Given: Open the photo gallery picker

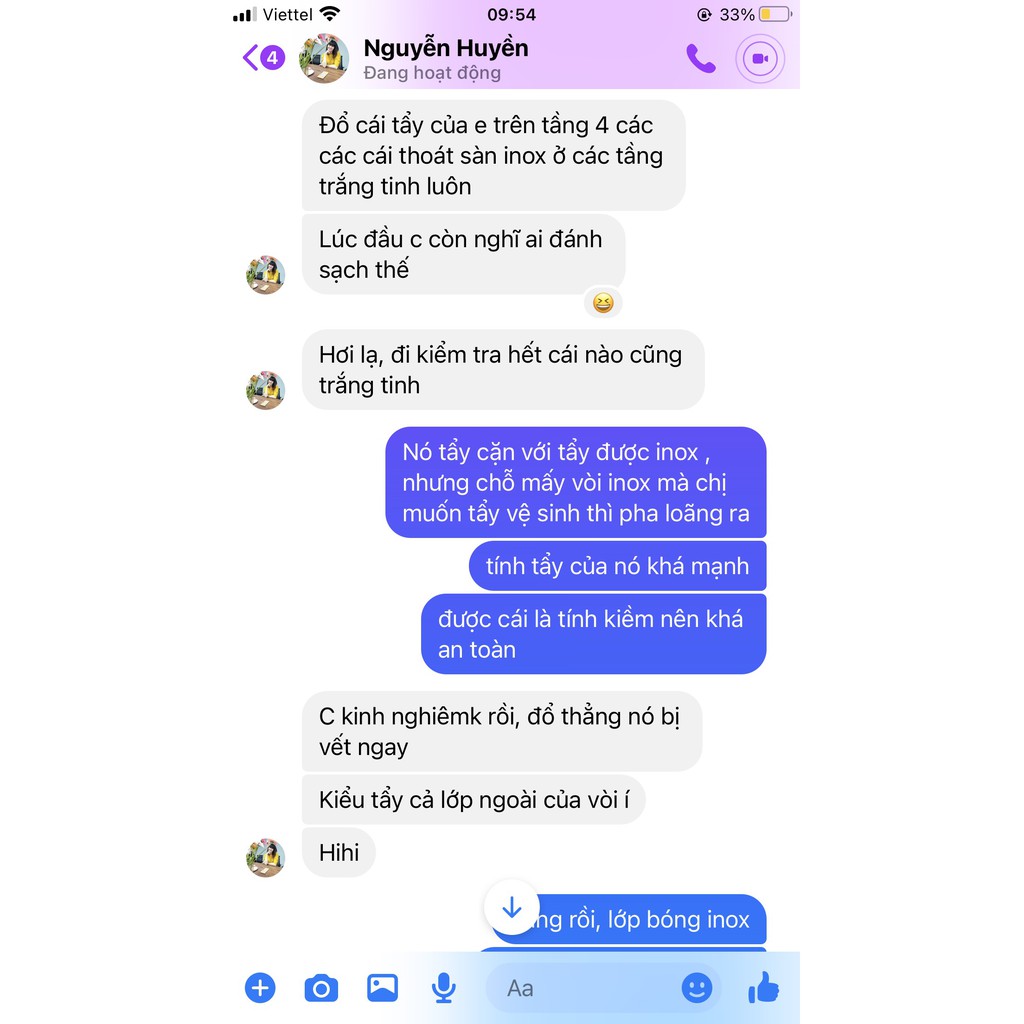Looking at the screenshot, I should pyautogui.click(x=383, y=988).
